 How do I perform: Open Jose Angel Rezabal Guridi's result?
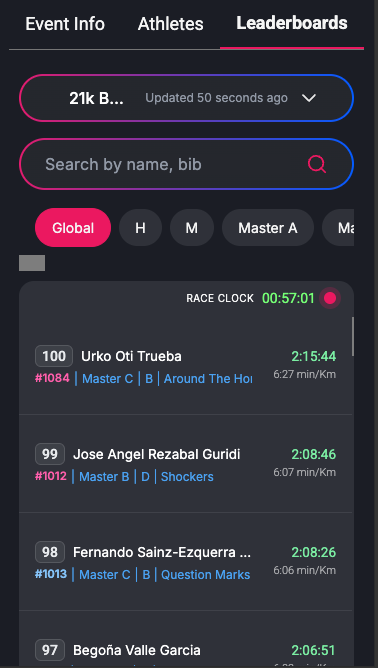click(186, 464)
